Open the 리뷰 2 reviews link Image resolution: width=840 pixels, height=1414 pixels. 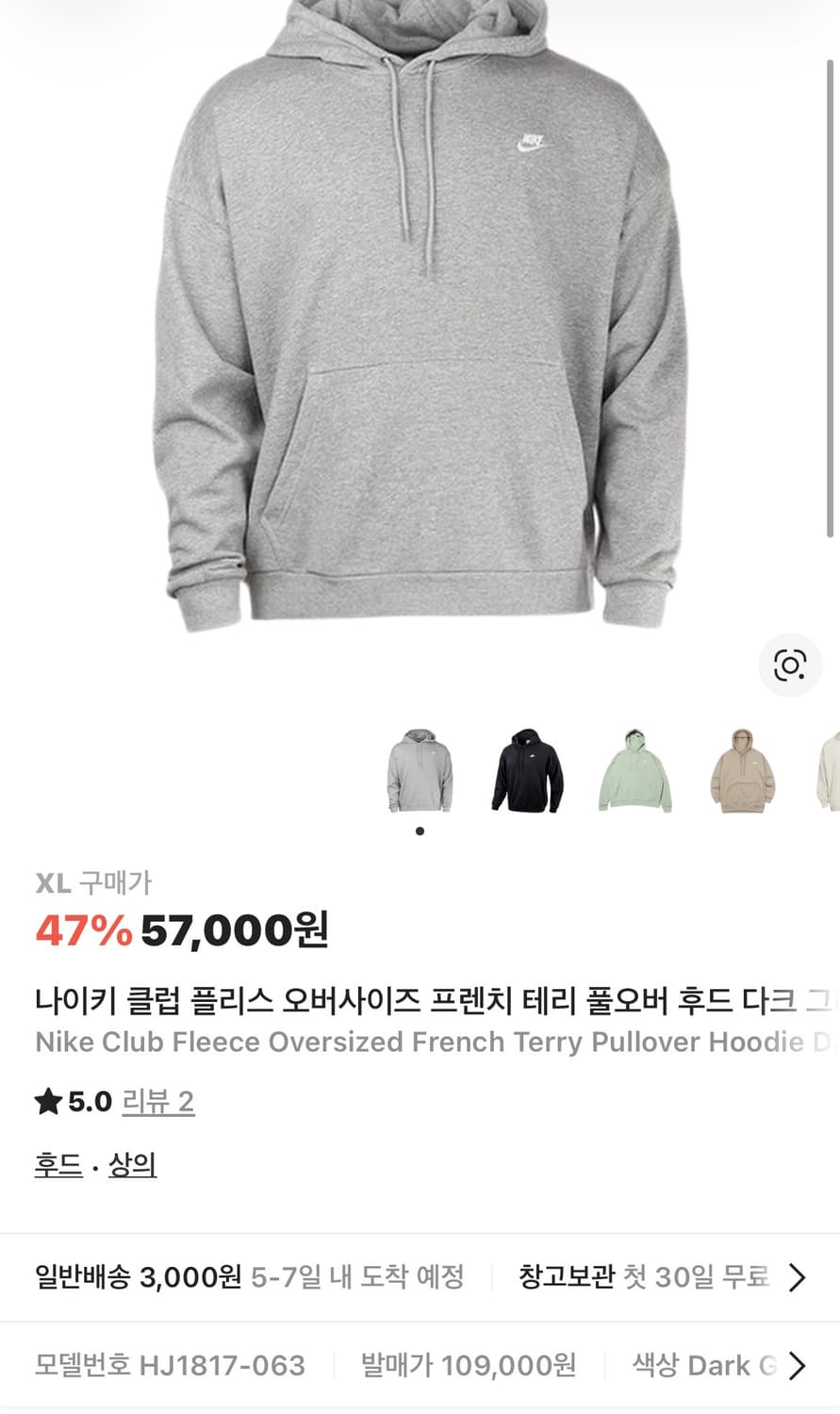tap(158, 1101)
